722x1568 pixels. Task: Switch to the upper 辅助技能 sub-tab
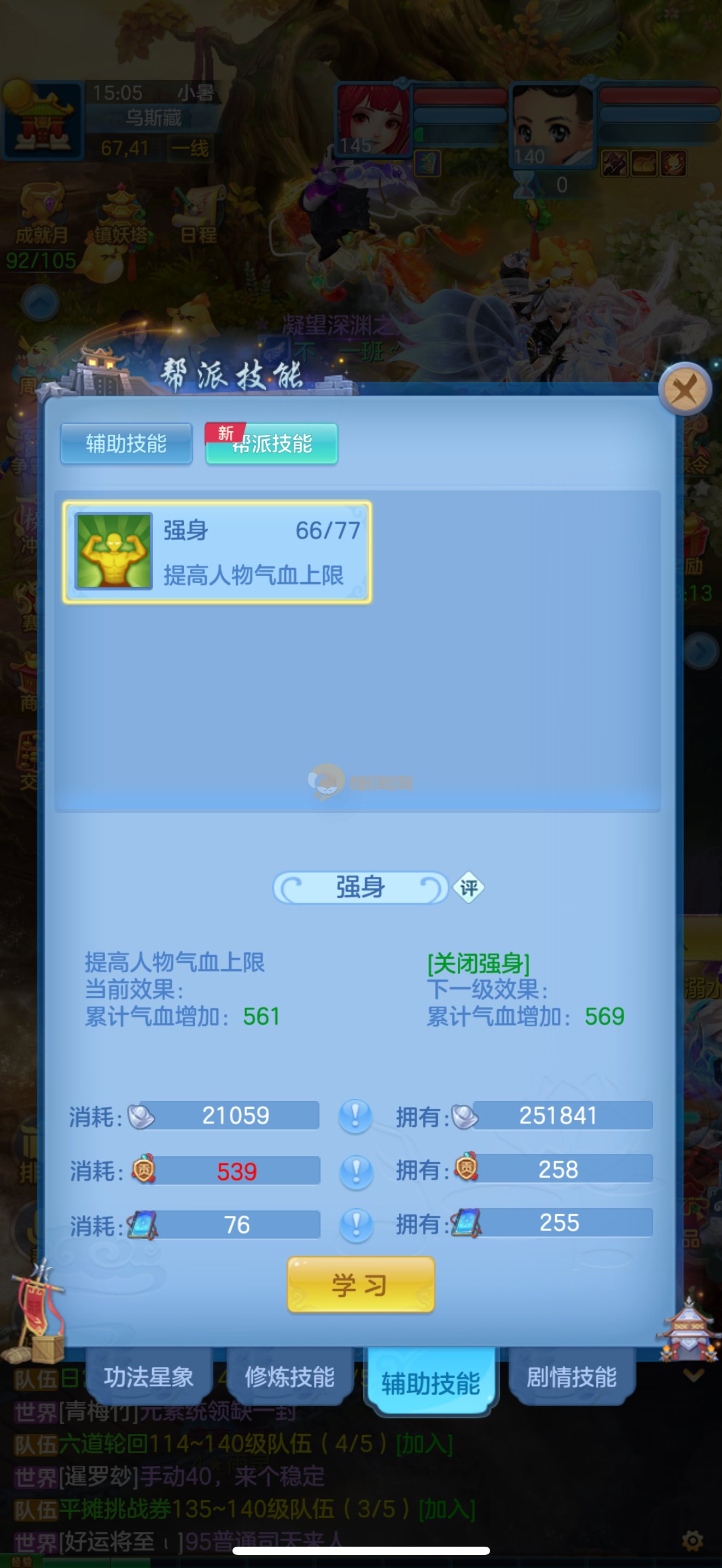point(126,443)
